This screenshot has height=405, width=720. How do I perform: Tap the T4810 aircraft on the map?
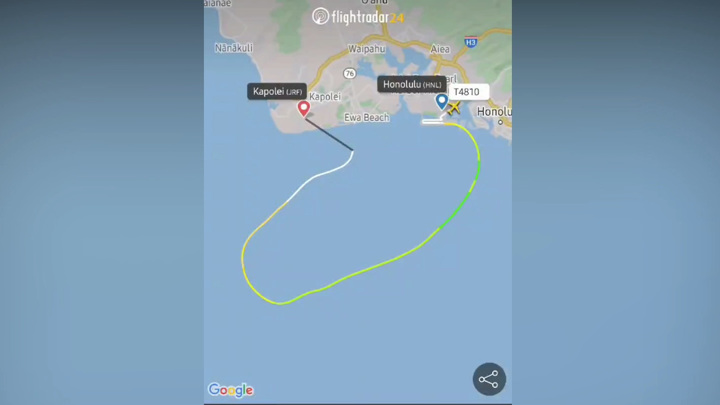[x=455, y=108]
